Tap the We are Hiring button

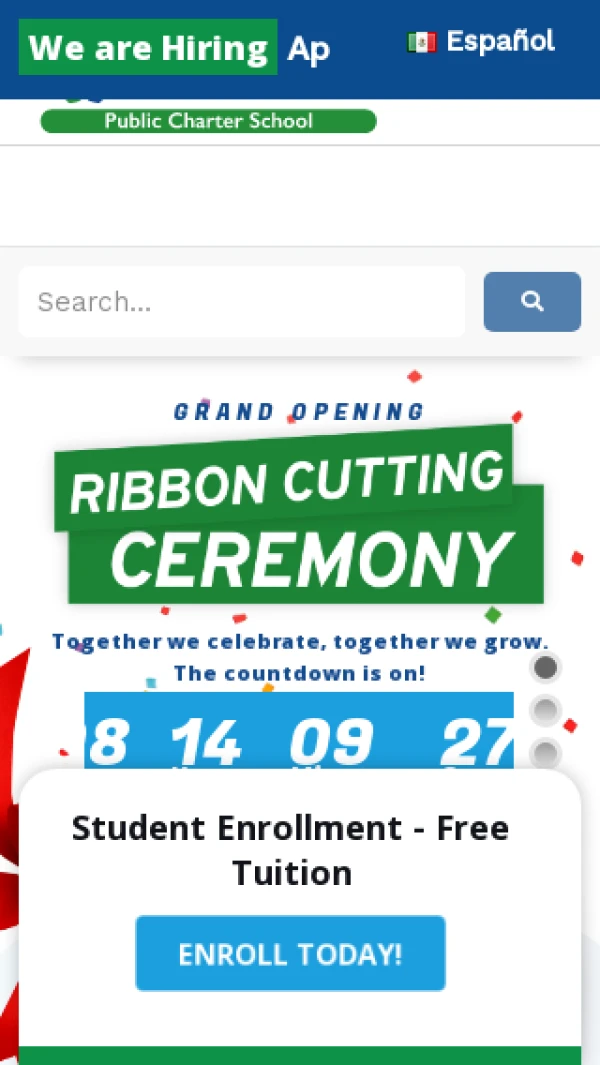pos(148,47)
